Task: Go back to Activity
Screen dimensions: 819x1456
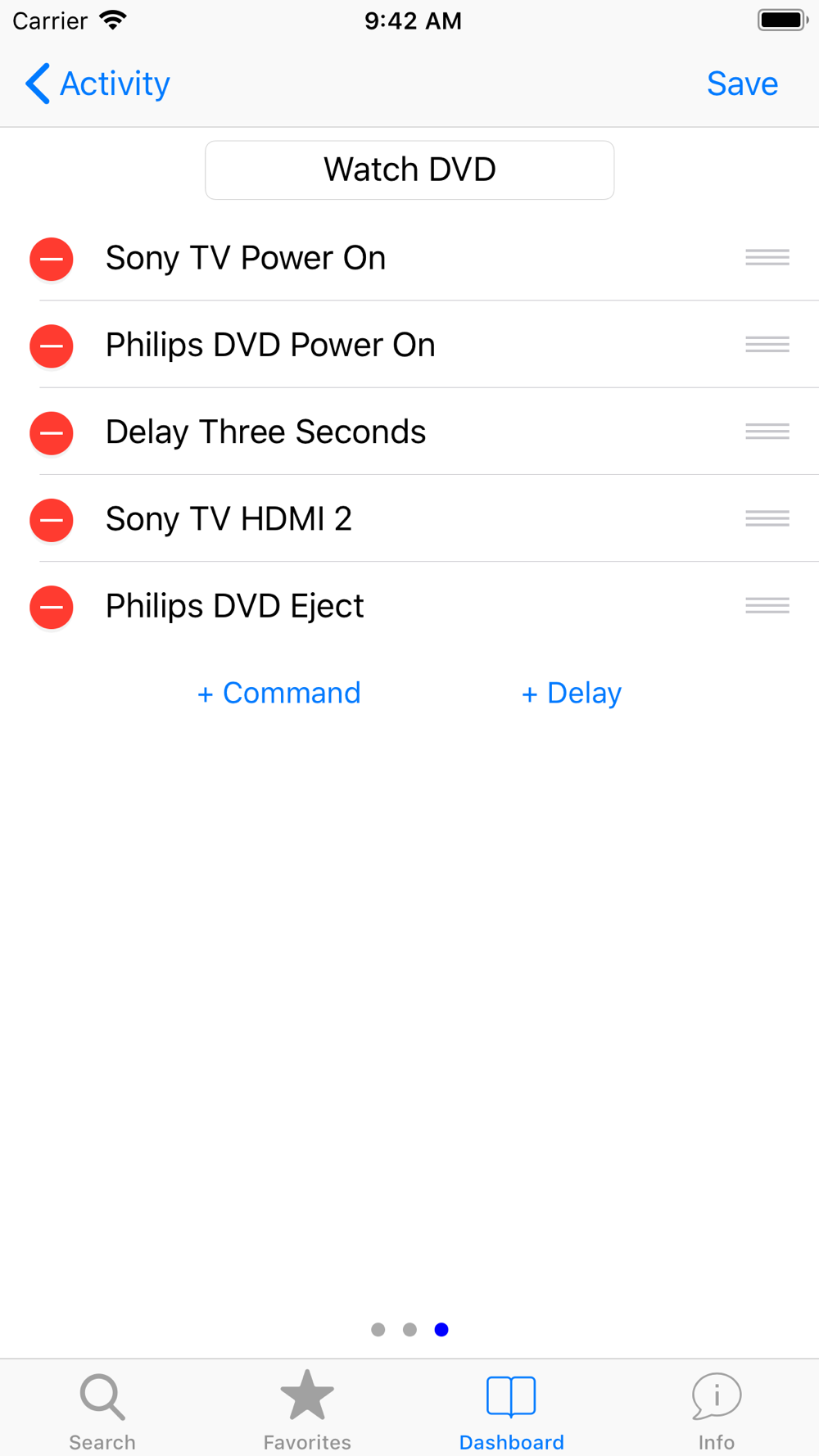Action: 97,84
